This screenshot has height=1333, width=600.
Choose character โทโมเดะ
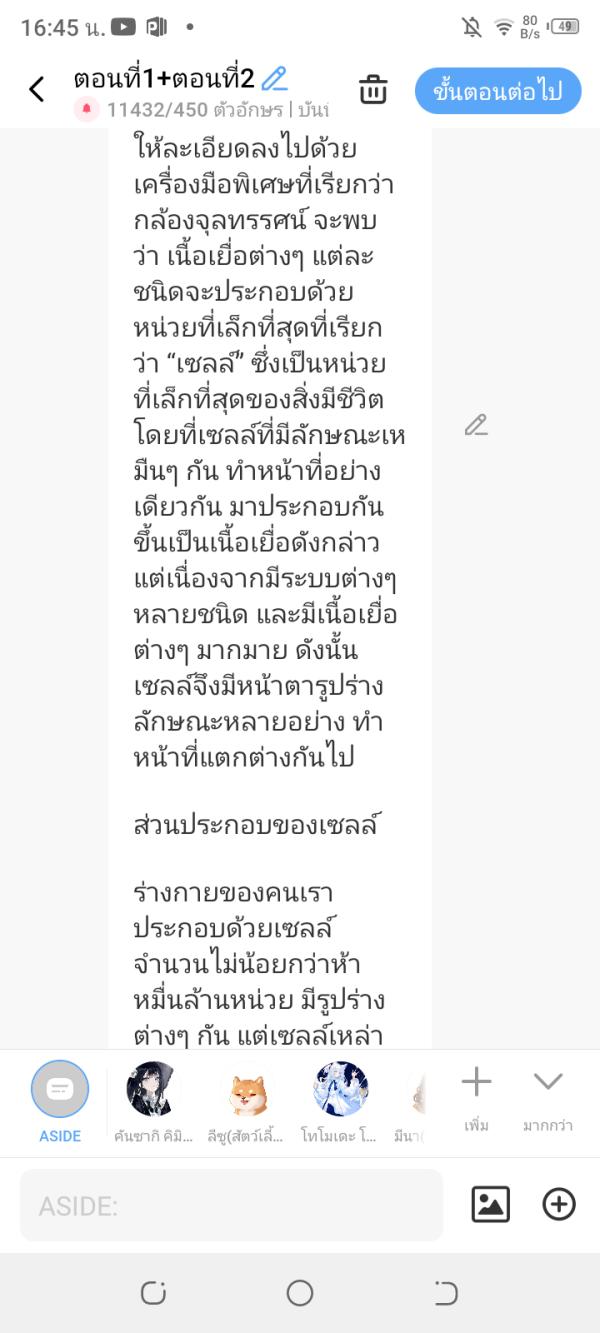pos(340,1090)
